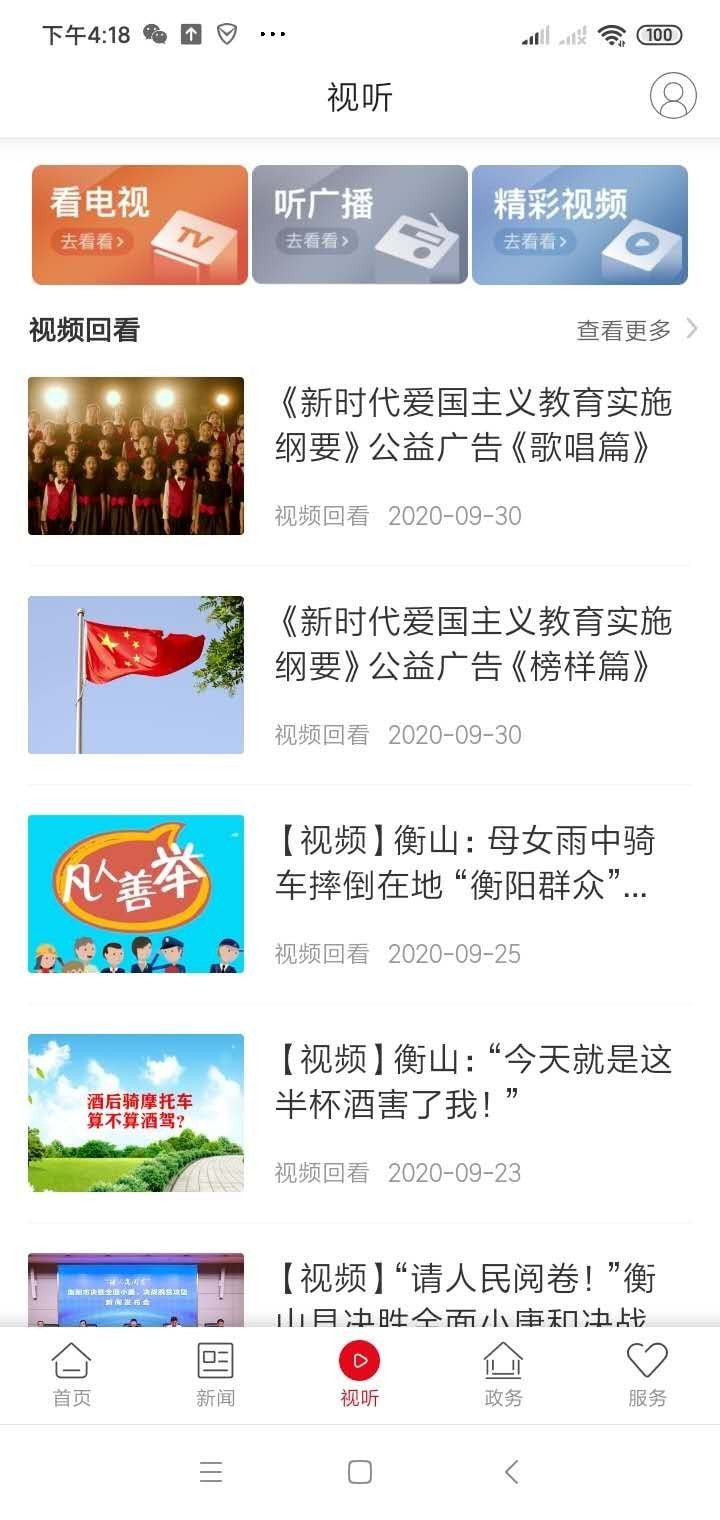Open the 今天就是这半杯酒害了我 video
The height and width of the screenshot is (1520, 720).
tap(360, 1113)
